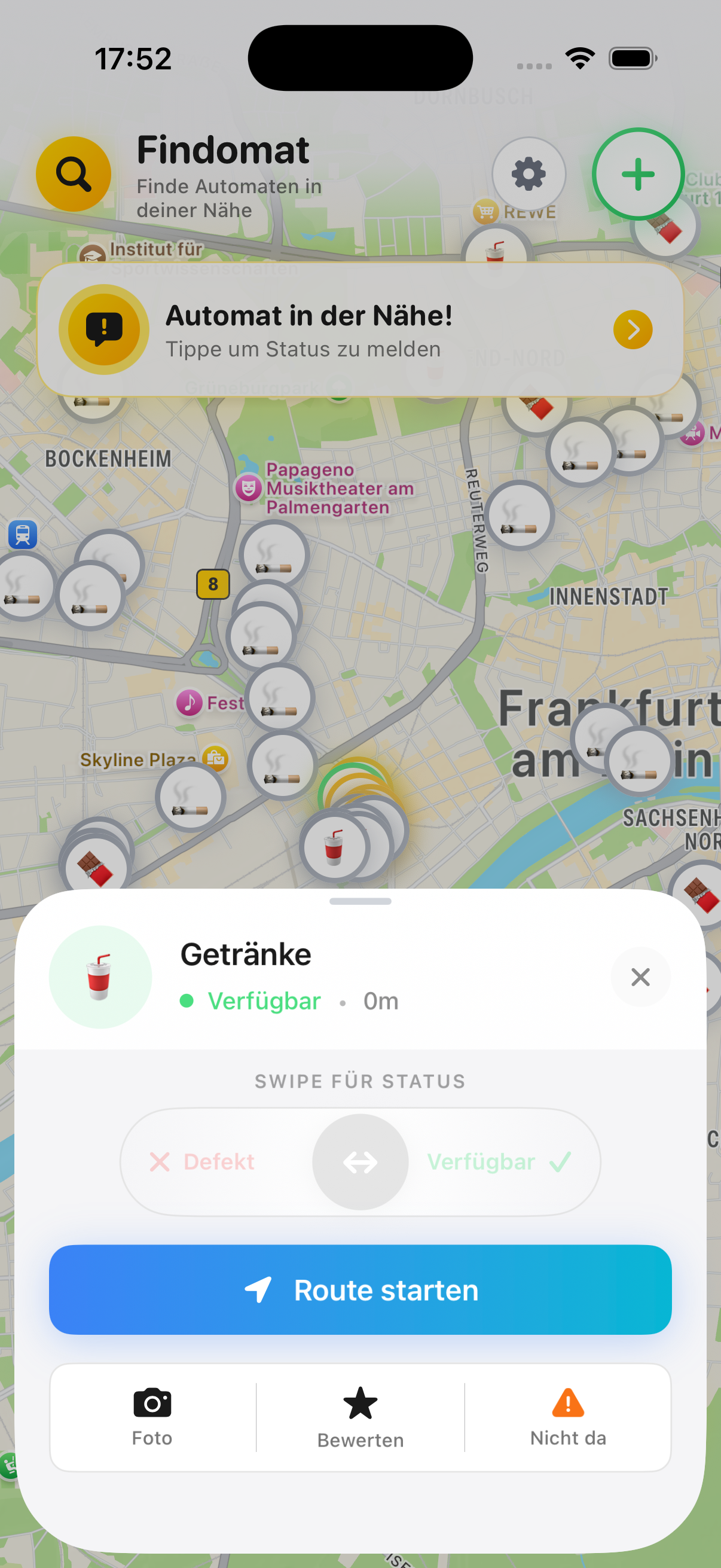Open the notification with the yellow chevron arrow
Viewport: 721px width, 1568px height.
click(633, 330)
